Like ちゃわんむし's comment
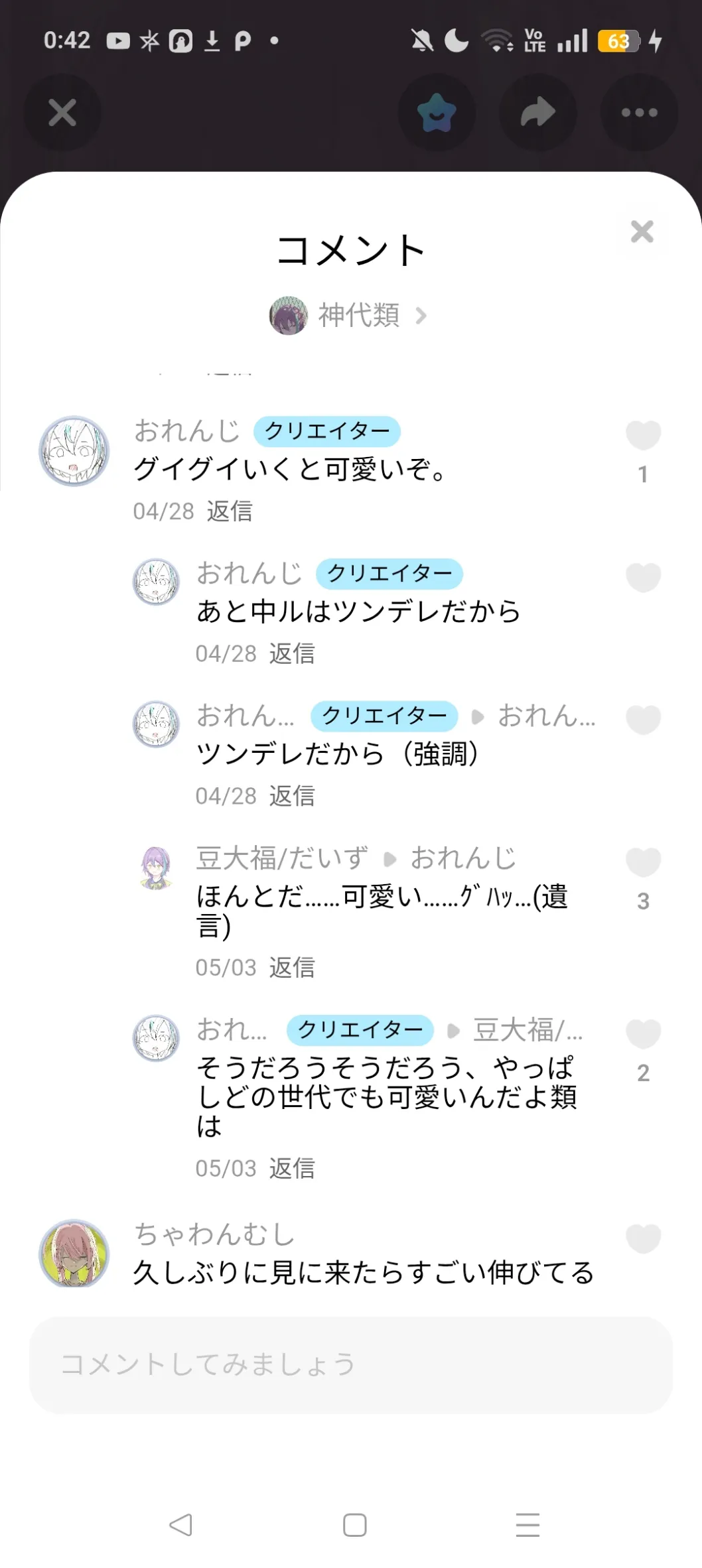Viewport: 702px width, 1568px height. point(643,1238)
